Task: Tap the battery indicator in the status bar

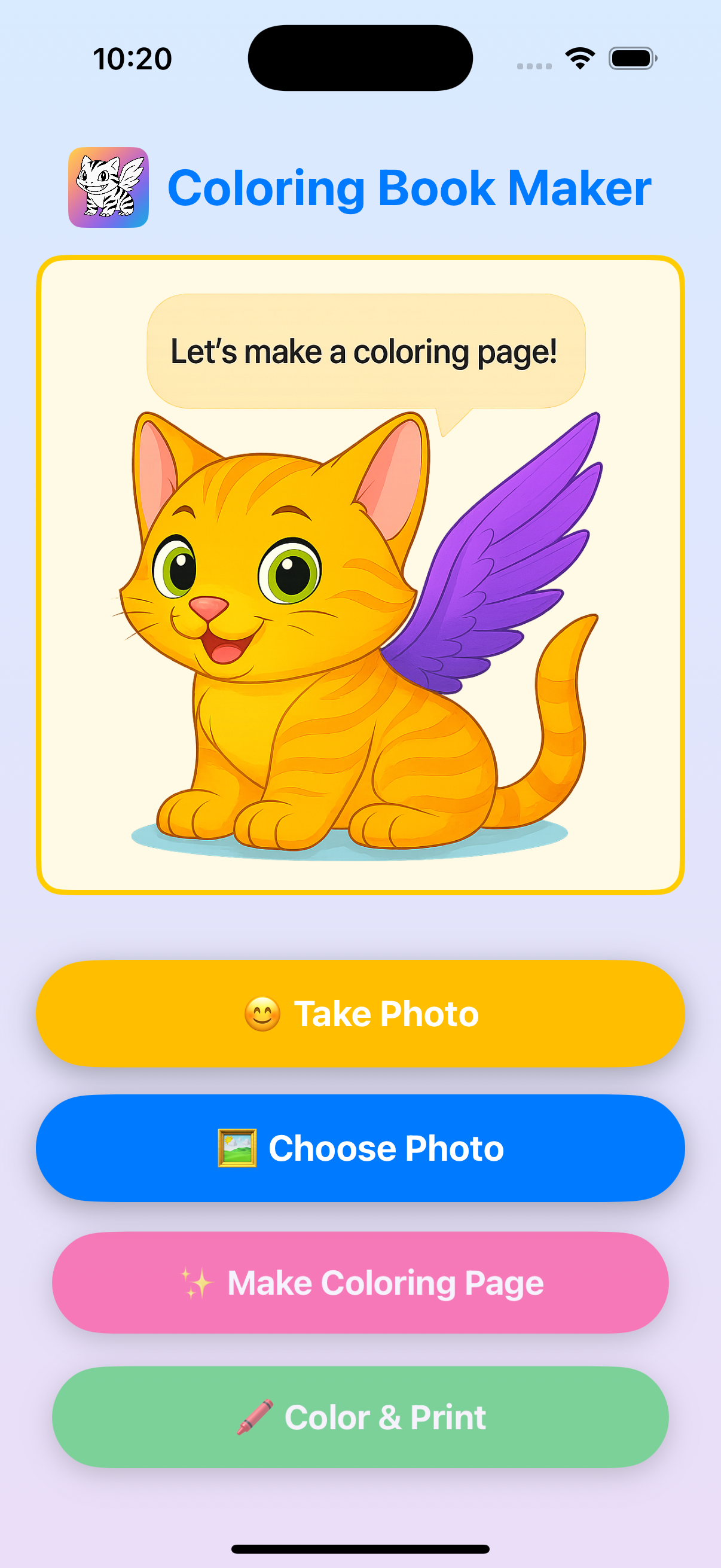Action: [x=631, y=57]
